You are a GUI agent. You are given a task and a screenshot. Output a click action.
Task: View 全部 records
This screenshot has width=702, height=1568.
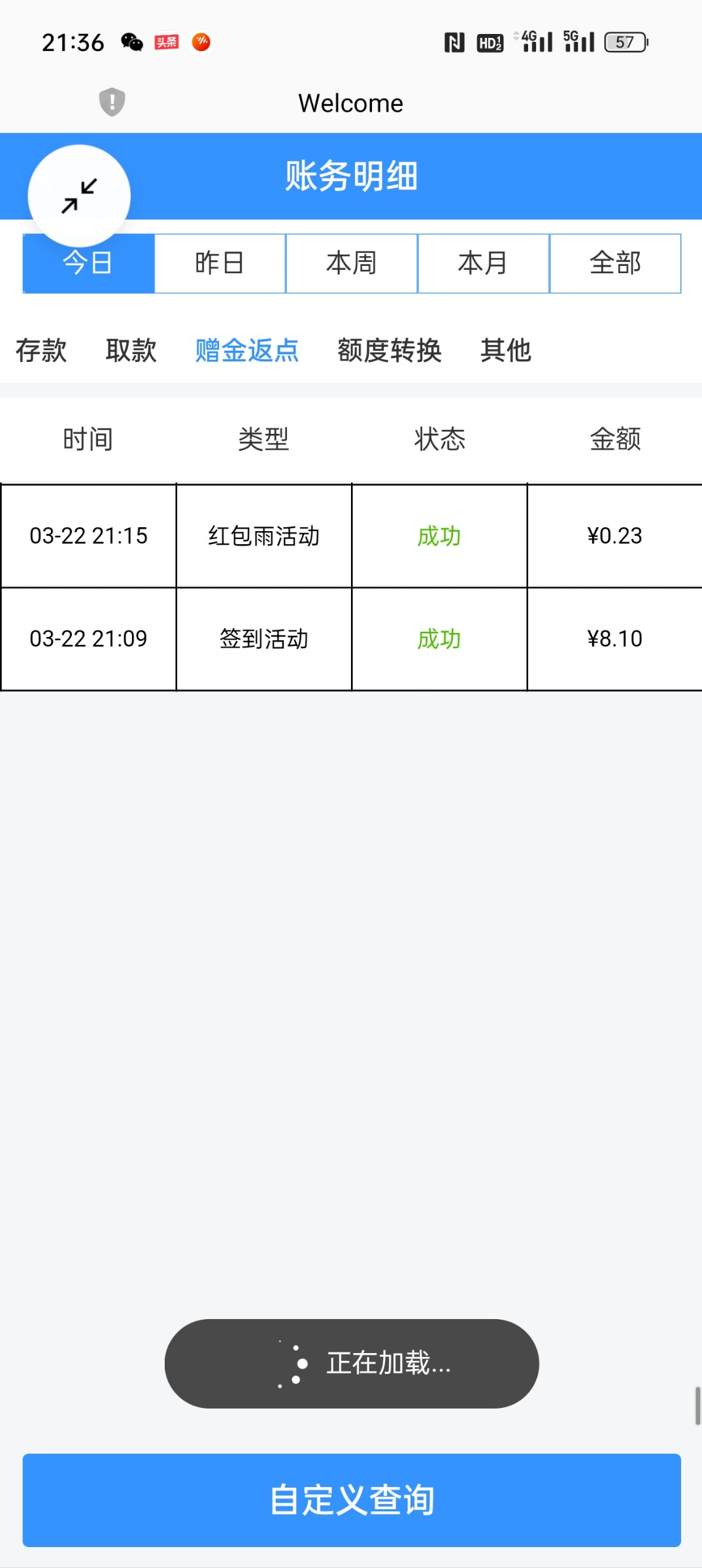[x=615, y=263]
